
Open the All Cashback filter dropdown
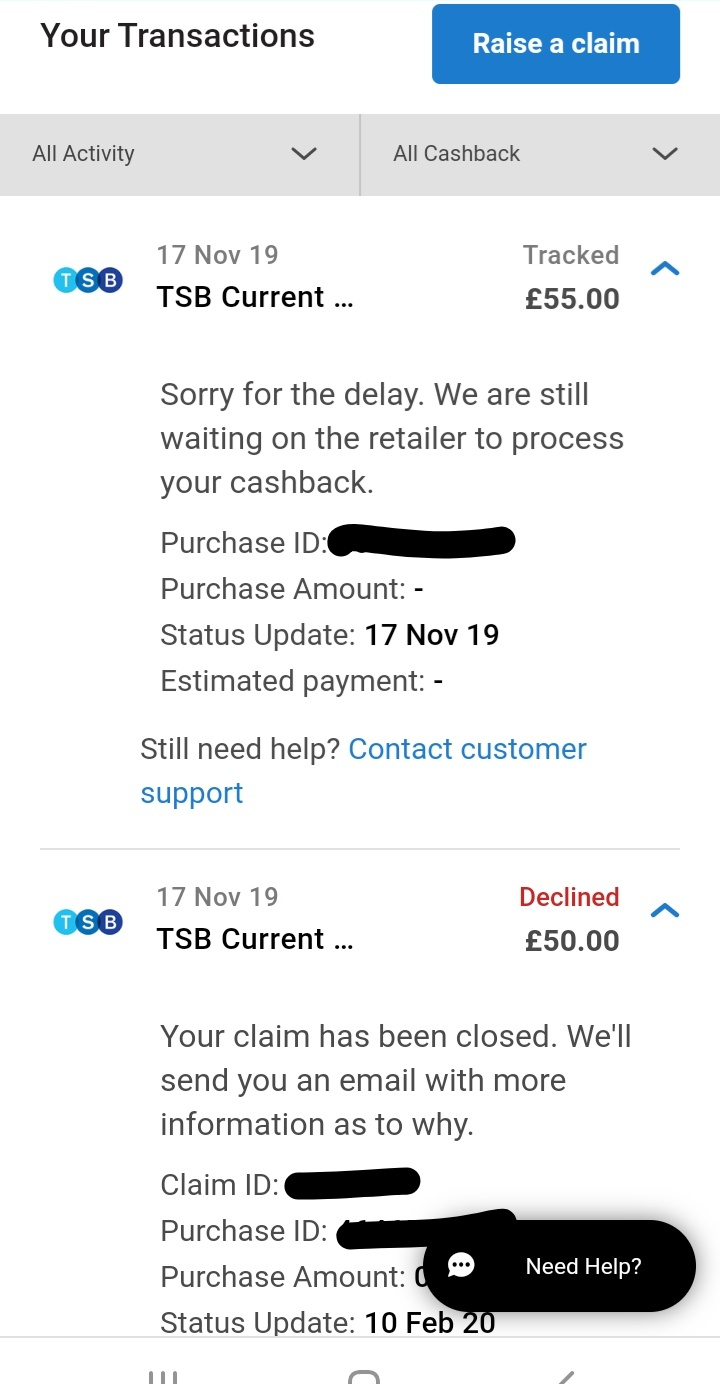click(540, 154)
